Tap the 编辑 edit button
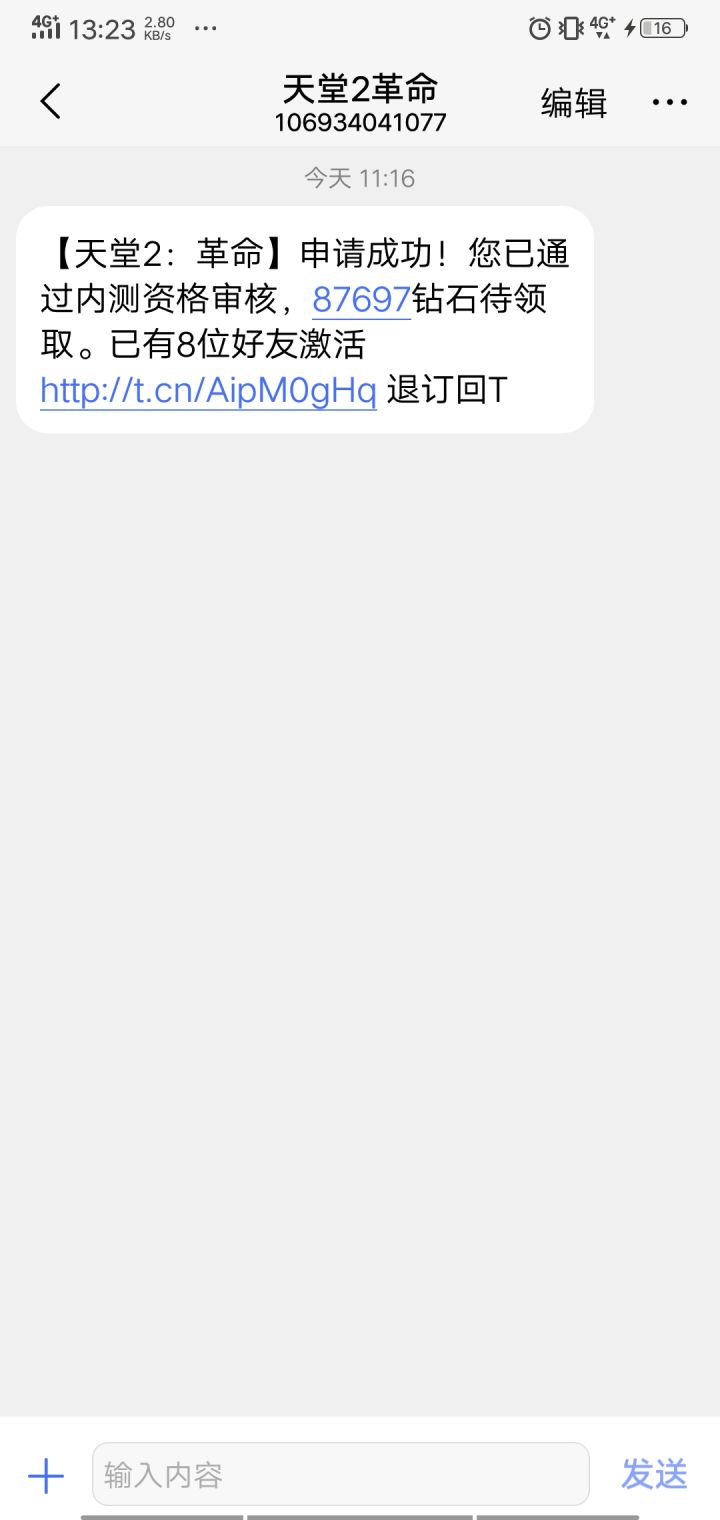This screenshot has height=1520, width=720. [x=574, y=102]
